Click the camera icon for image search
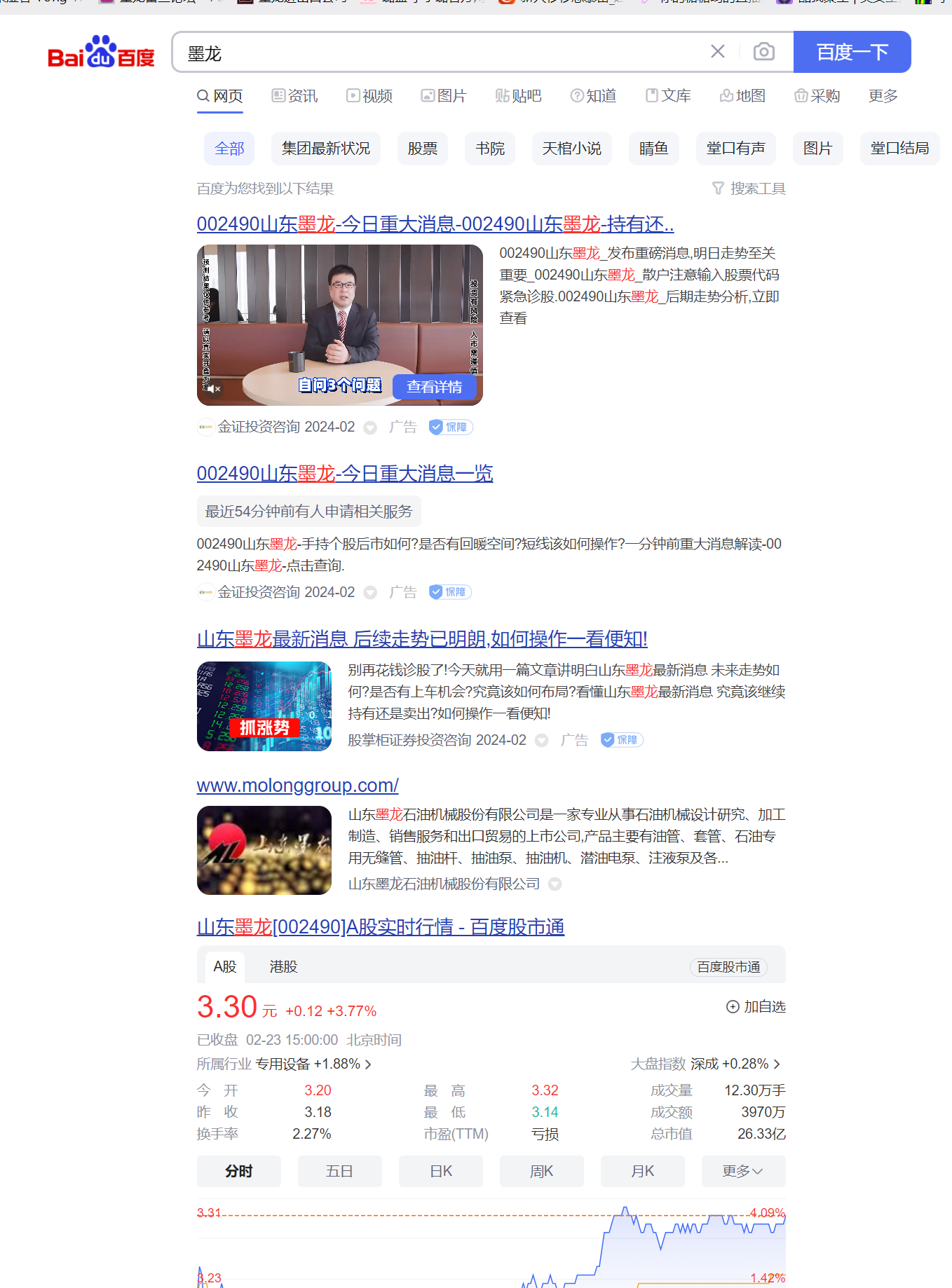The height and width of the screenshot is (1288, 952). pos(763,51)
